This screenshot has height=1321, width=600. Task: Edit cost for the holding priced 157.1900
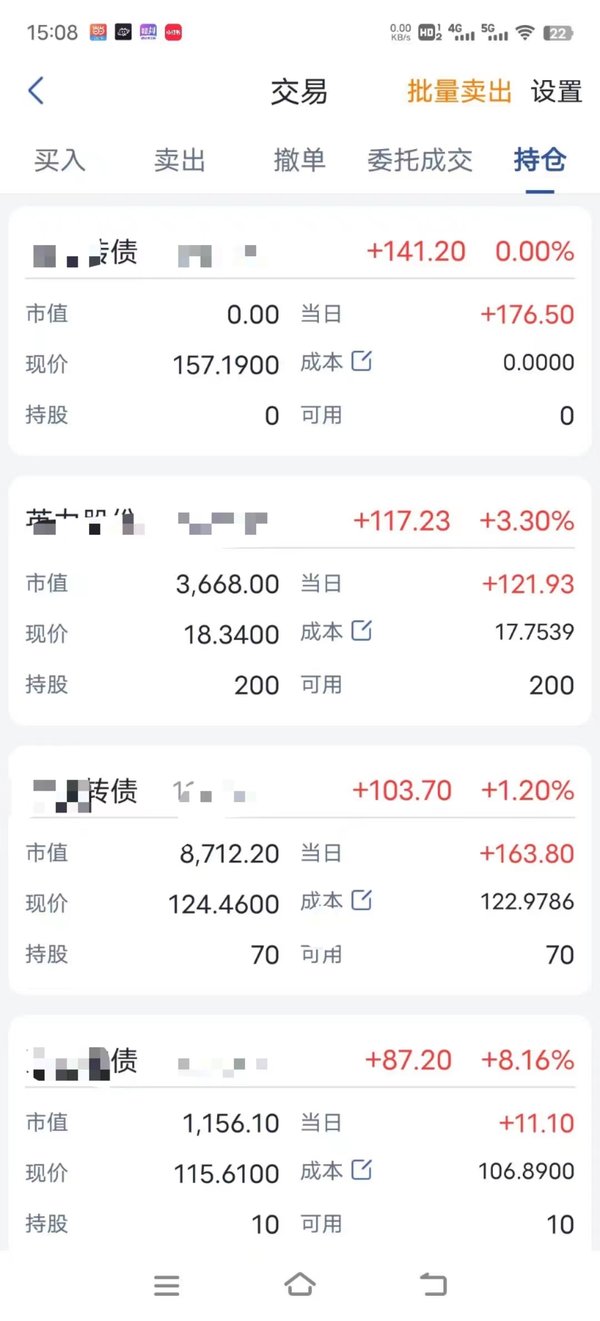(362, 362)
